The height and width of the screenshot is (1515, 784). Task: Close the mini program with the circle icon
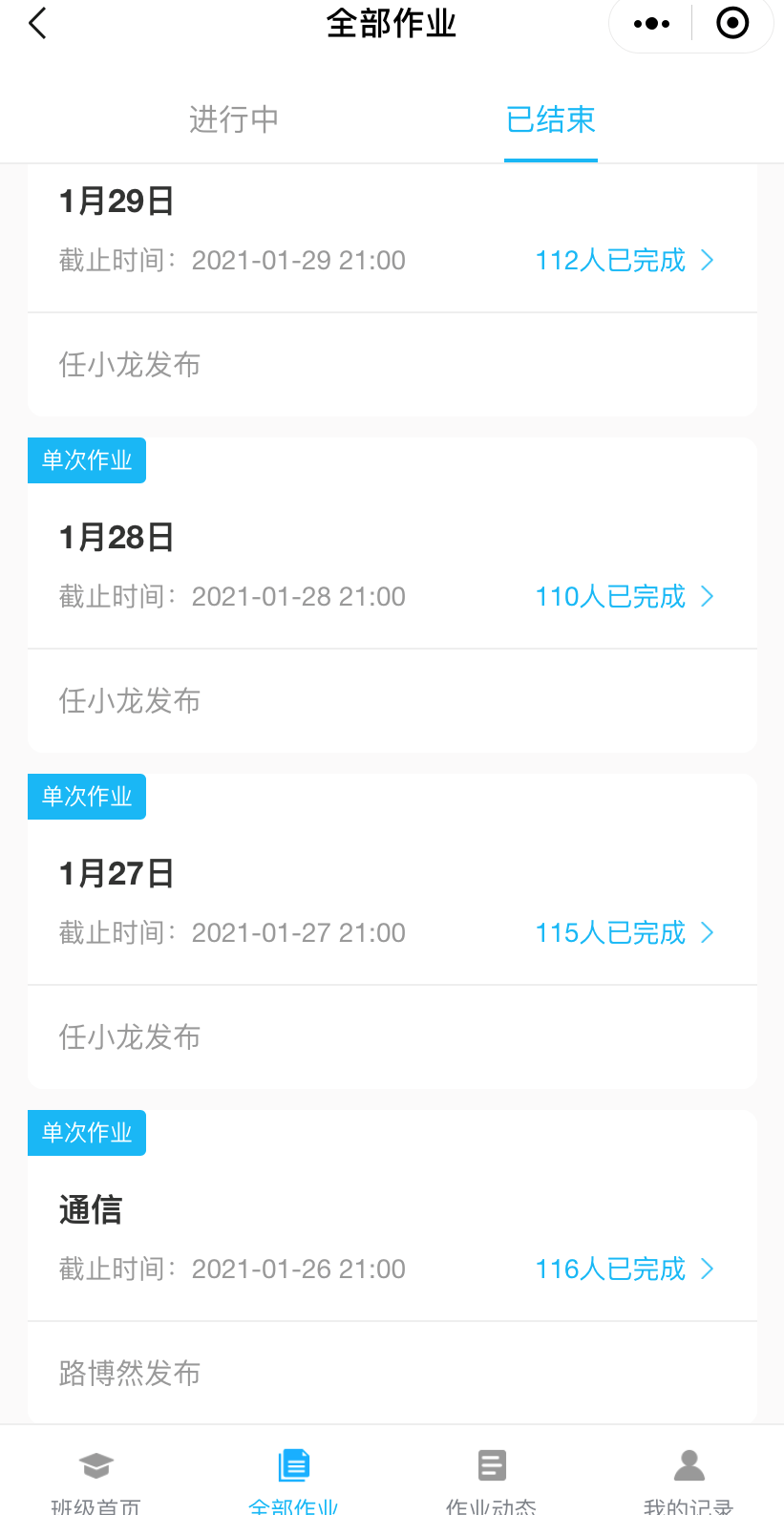(x=732, y=24)
